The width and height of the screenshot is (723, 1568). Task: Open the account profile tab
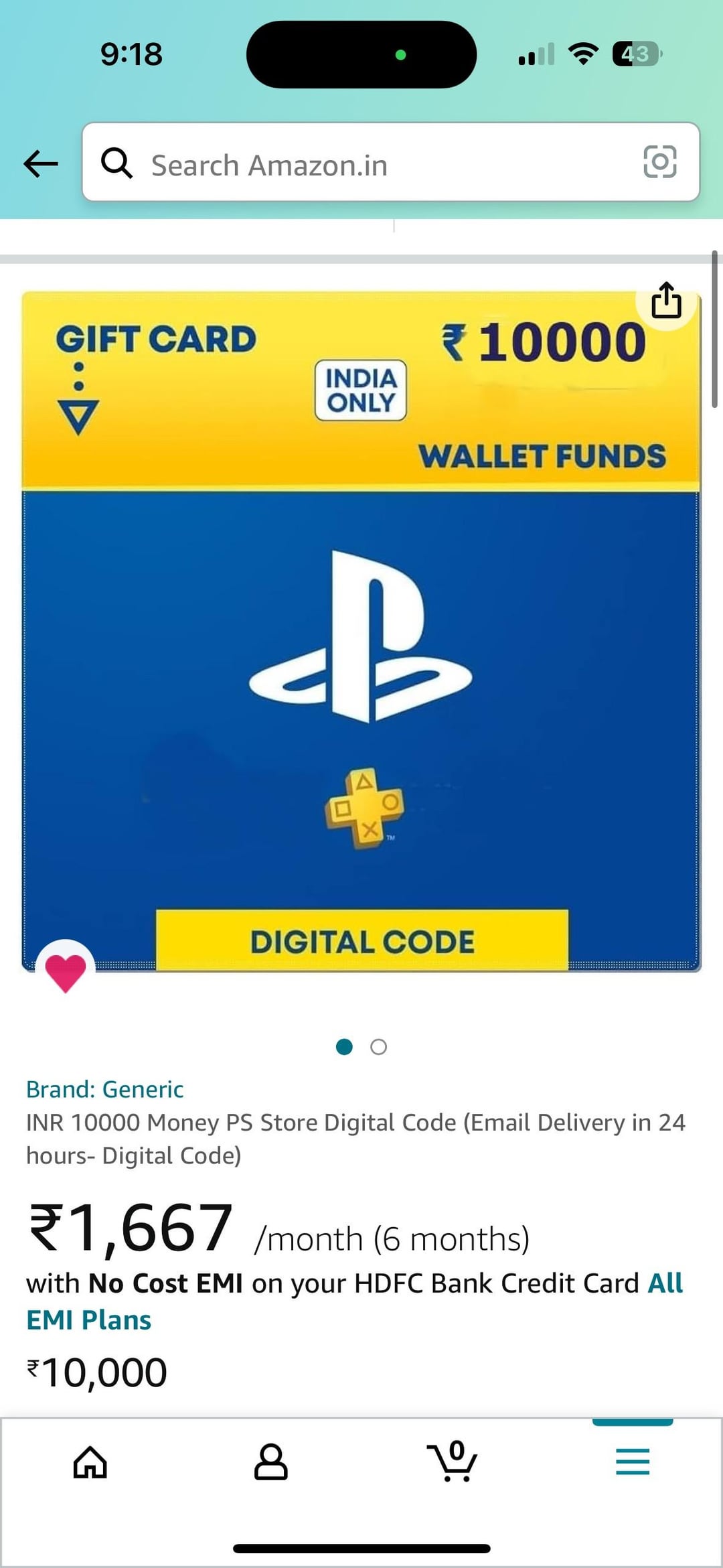271,1462
